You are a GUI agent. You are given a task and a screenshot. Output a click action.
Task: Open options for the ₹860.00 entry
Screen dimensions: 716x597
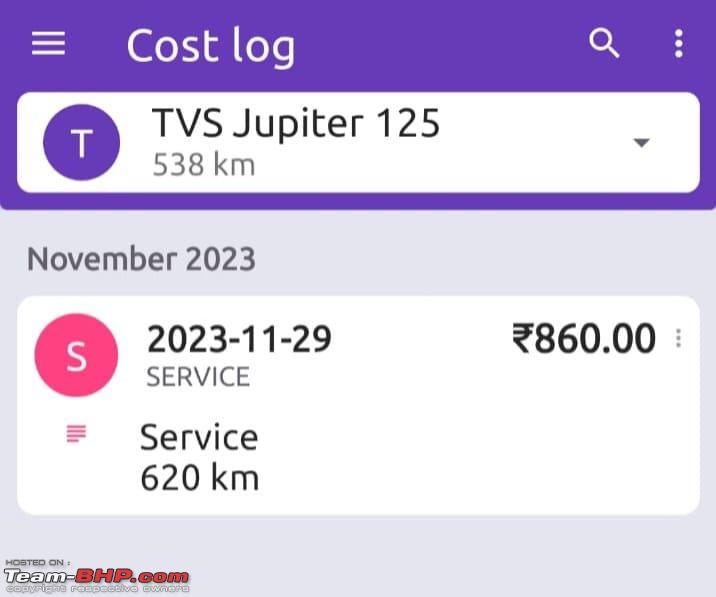[x=678, y=340]
